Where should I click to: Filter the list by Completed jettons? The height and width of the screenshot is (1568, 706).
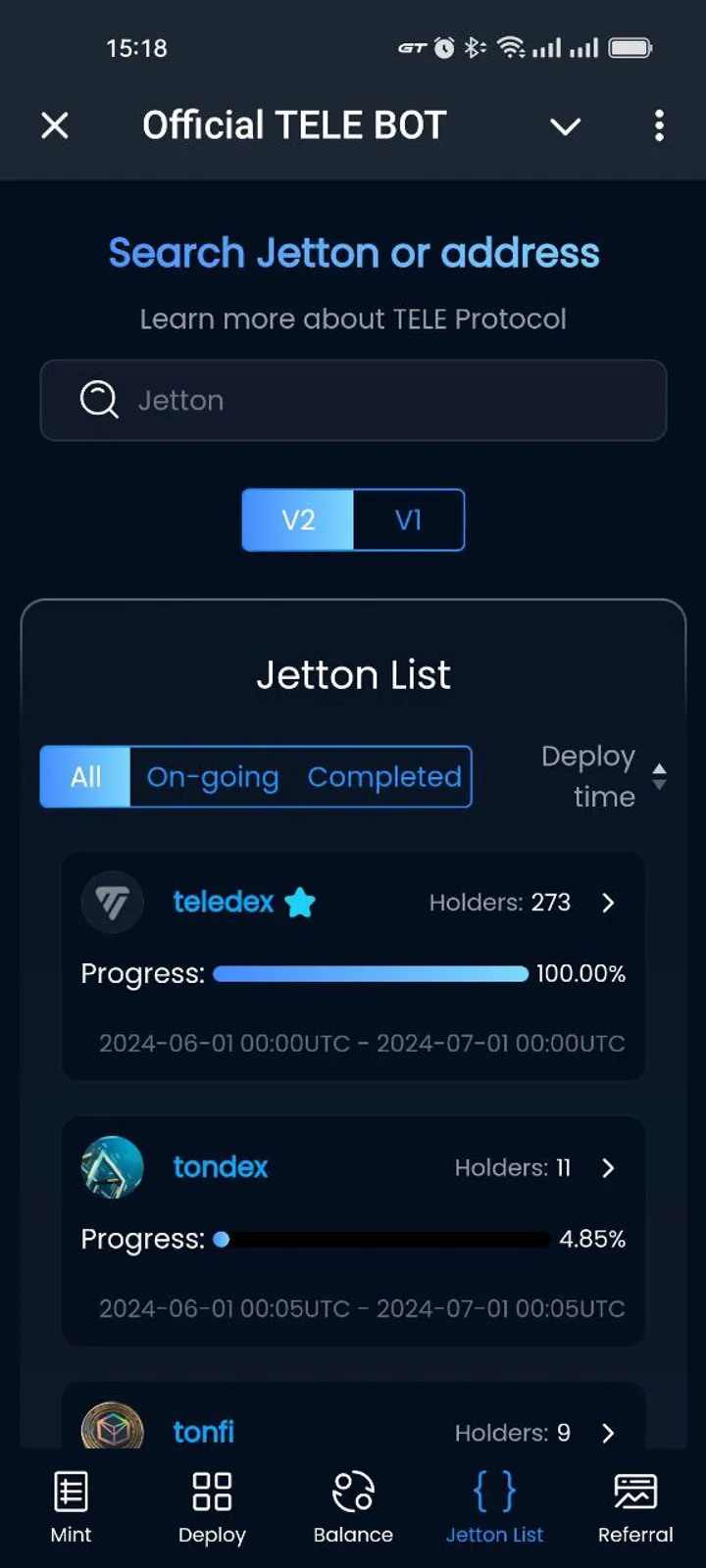tap(384, 777)
